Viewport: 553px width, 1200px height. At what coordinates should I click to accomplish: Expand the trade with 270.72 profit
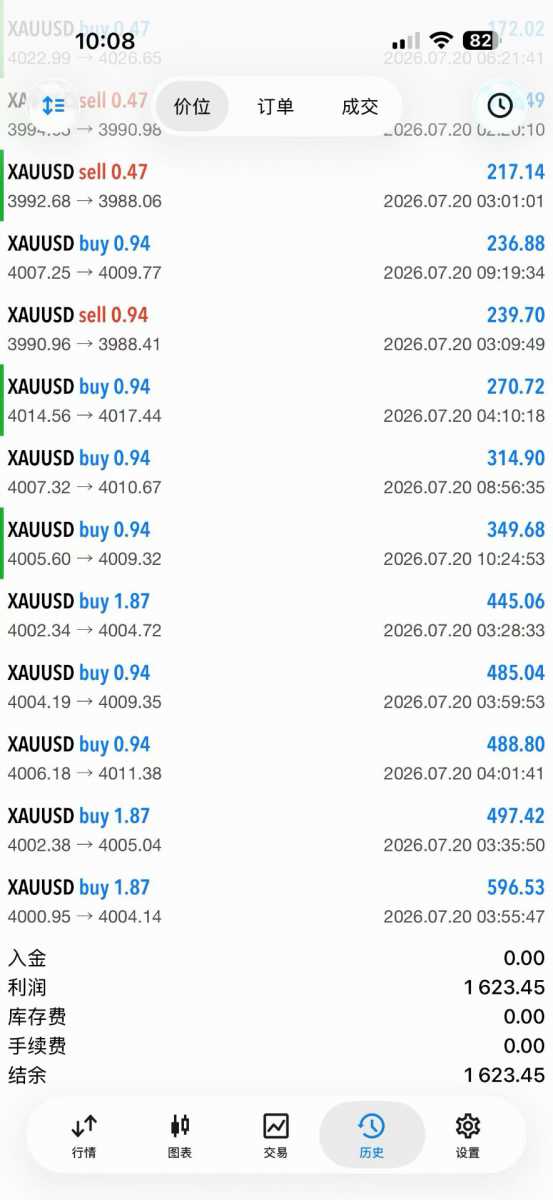(276, 401)
